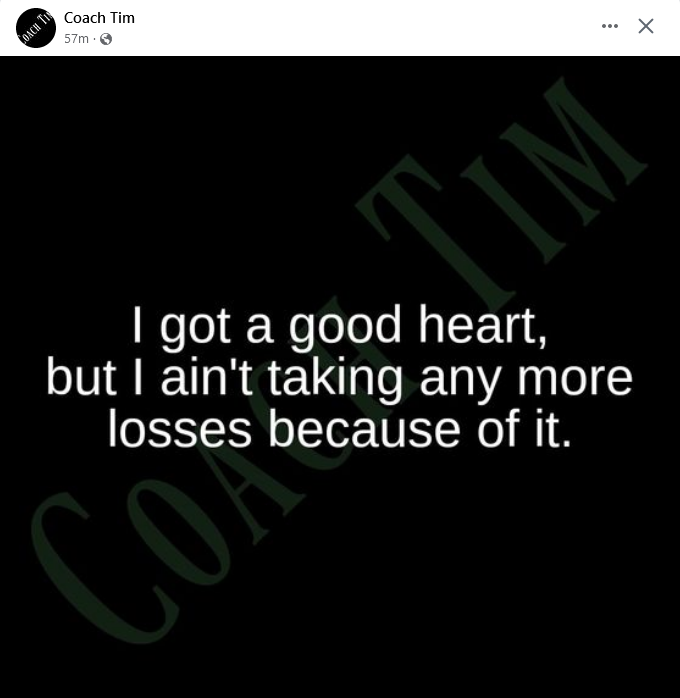This screenshot has height=698, width=680.
Task: Close the post with the X button
Action: click(646, 26)
